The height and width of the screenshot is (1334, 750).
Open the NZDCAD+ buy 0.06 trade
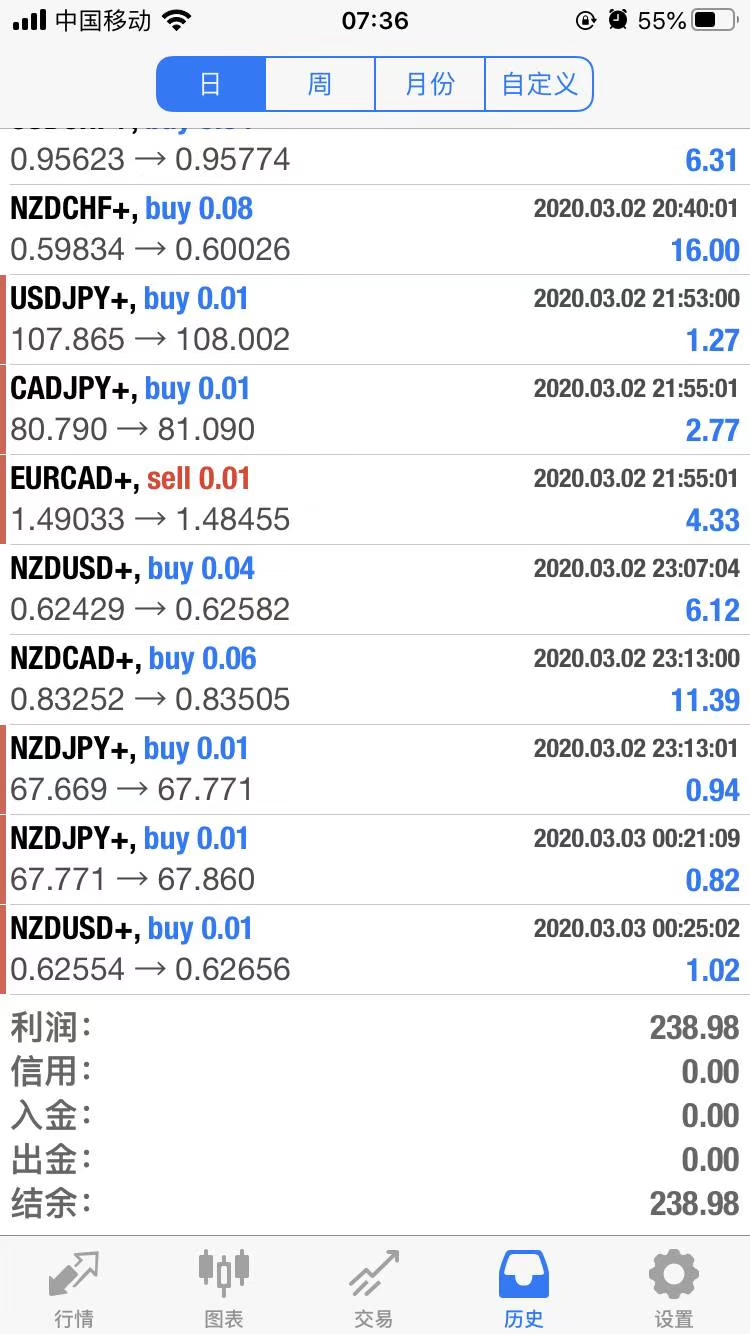pos(375,680)
